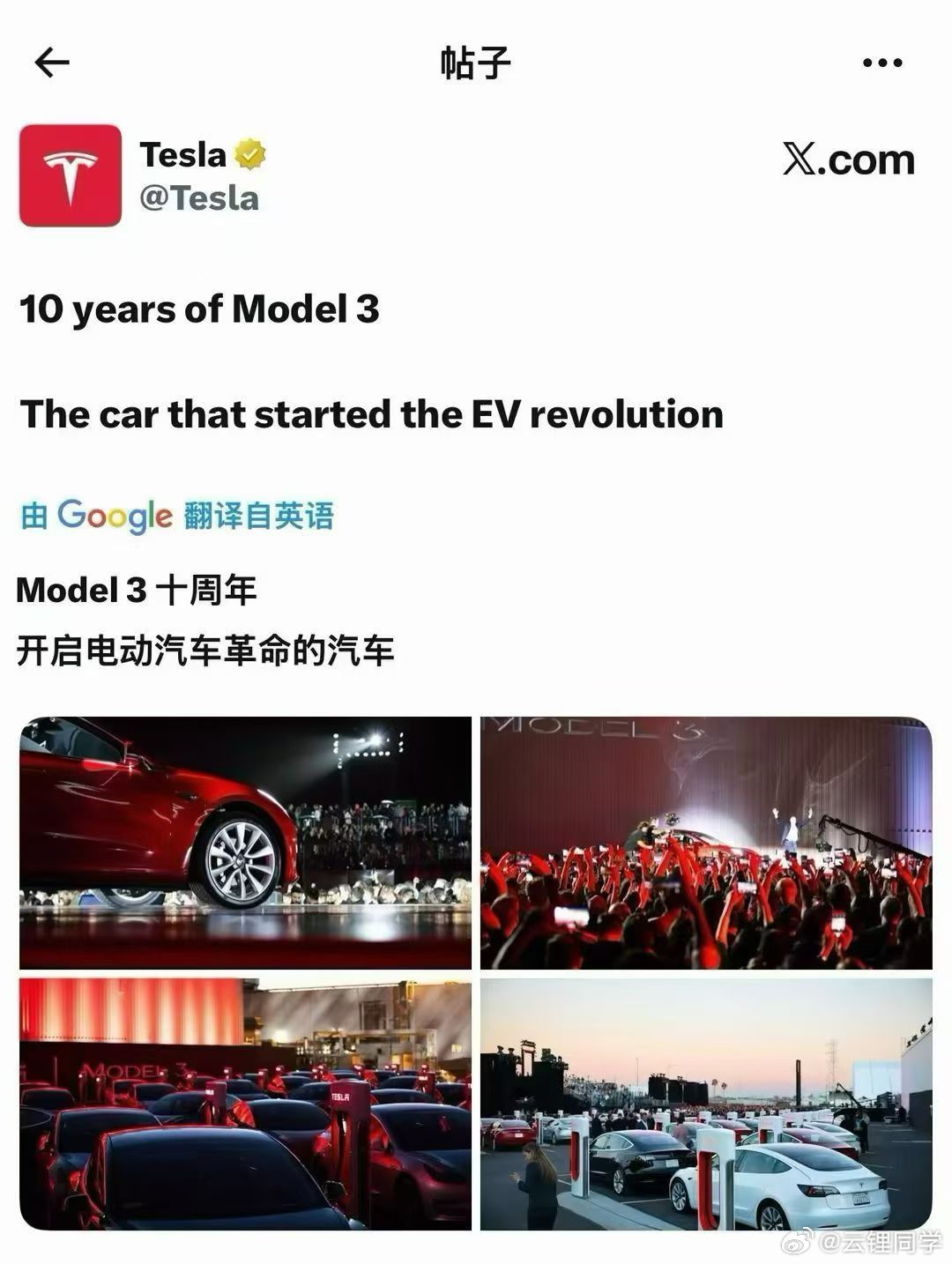Click the back arrow to return
The width and height of the screenshot is (952, 1264).
click(52, 61)
